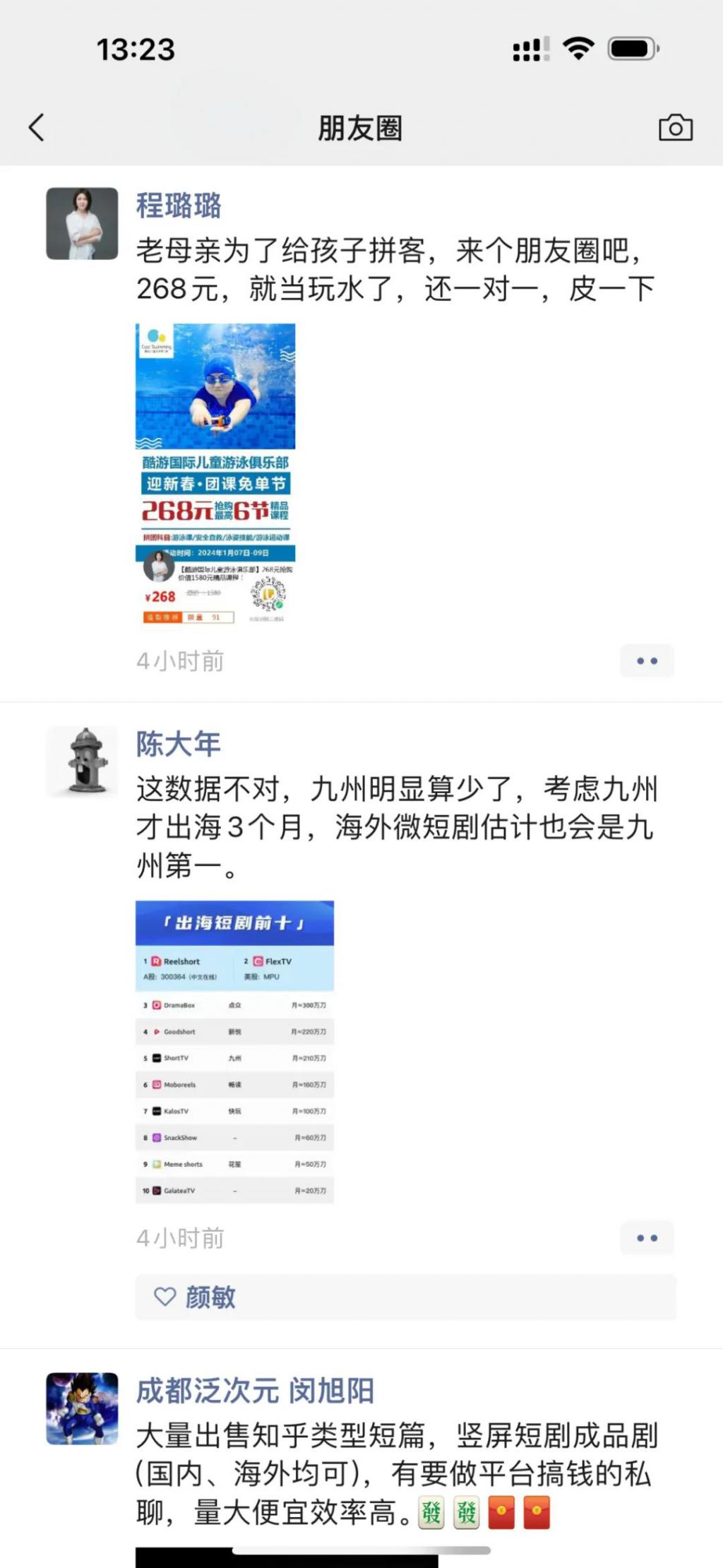The height and width of the screenshot is (1568, 723).
Task: Go back from 朋友圈
Action: coord(37,128)
